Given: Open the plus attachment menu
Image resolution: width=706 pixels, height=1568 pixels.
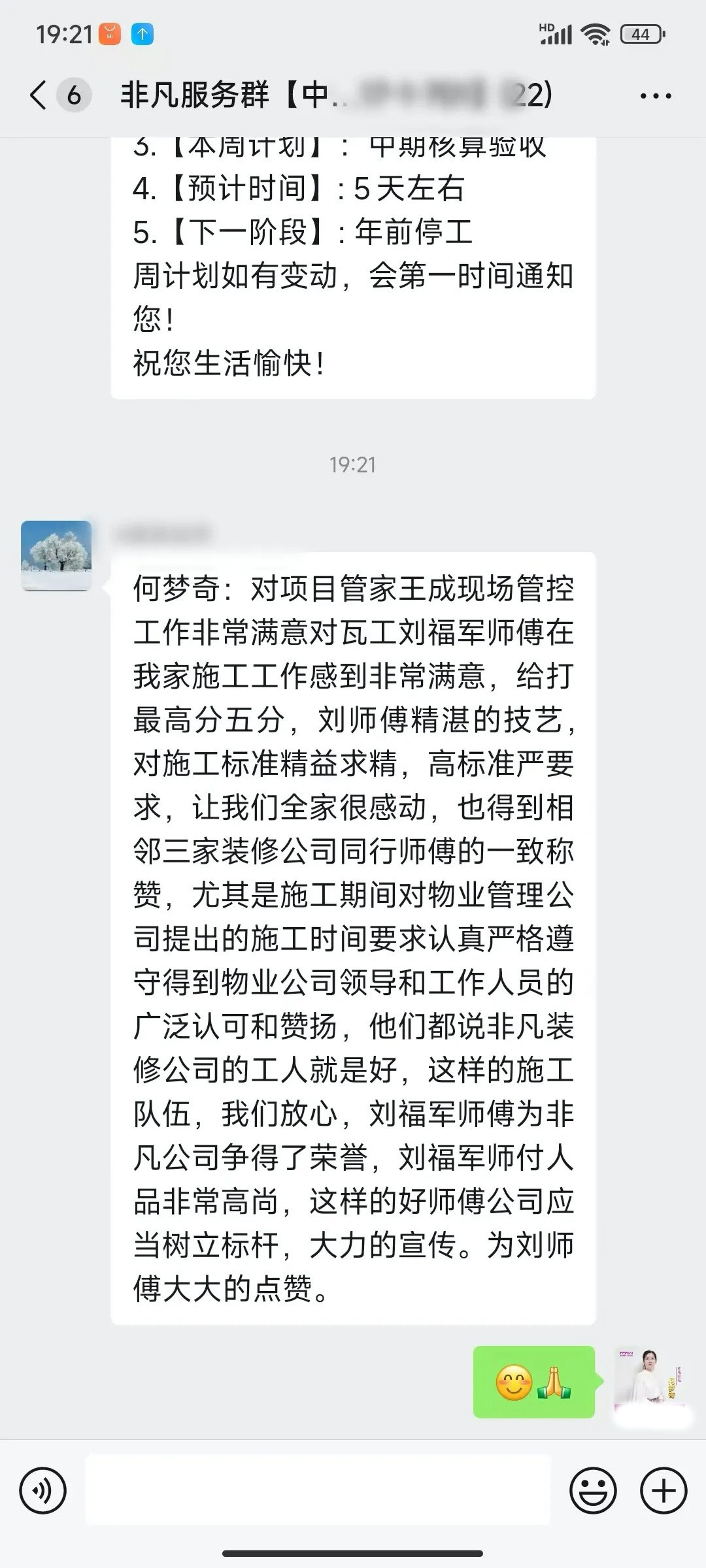Looking at the screenshot, I should pos(664,1491).
